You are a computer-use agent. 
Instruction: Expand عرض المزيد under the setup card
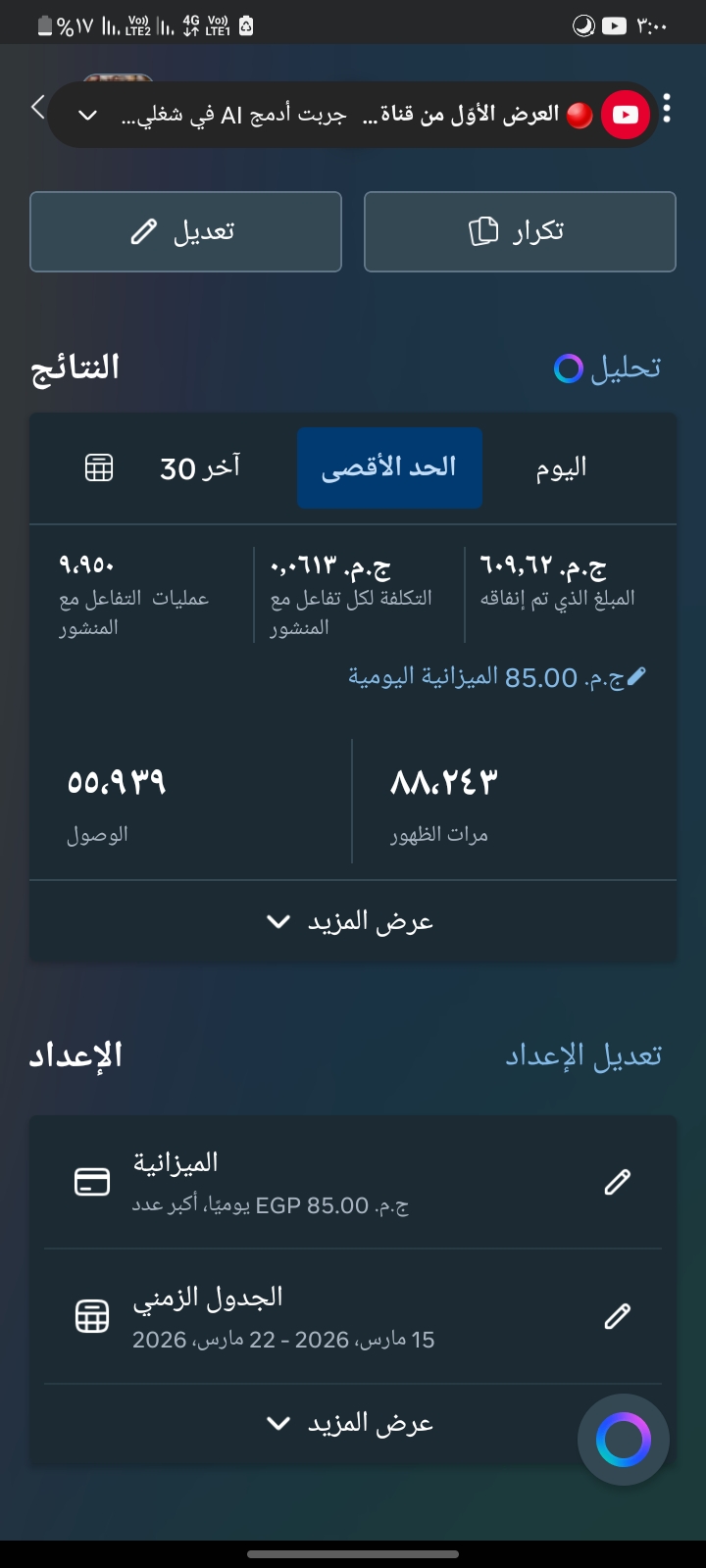point(352,1423)
